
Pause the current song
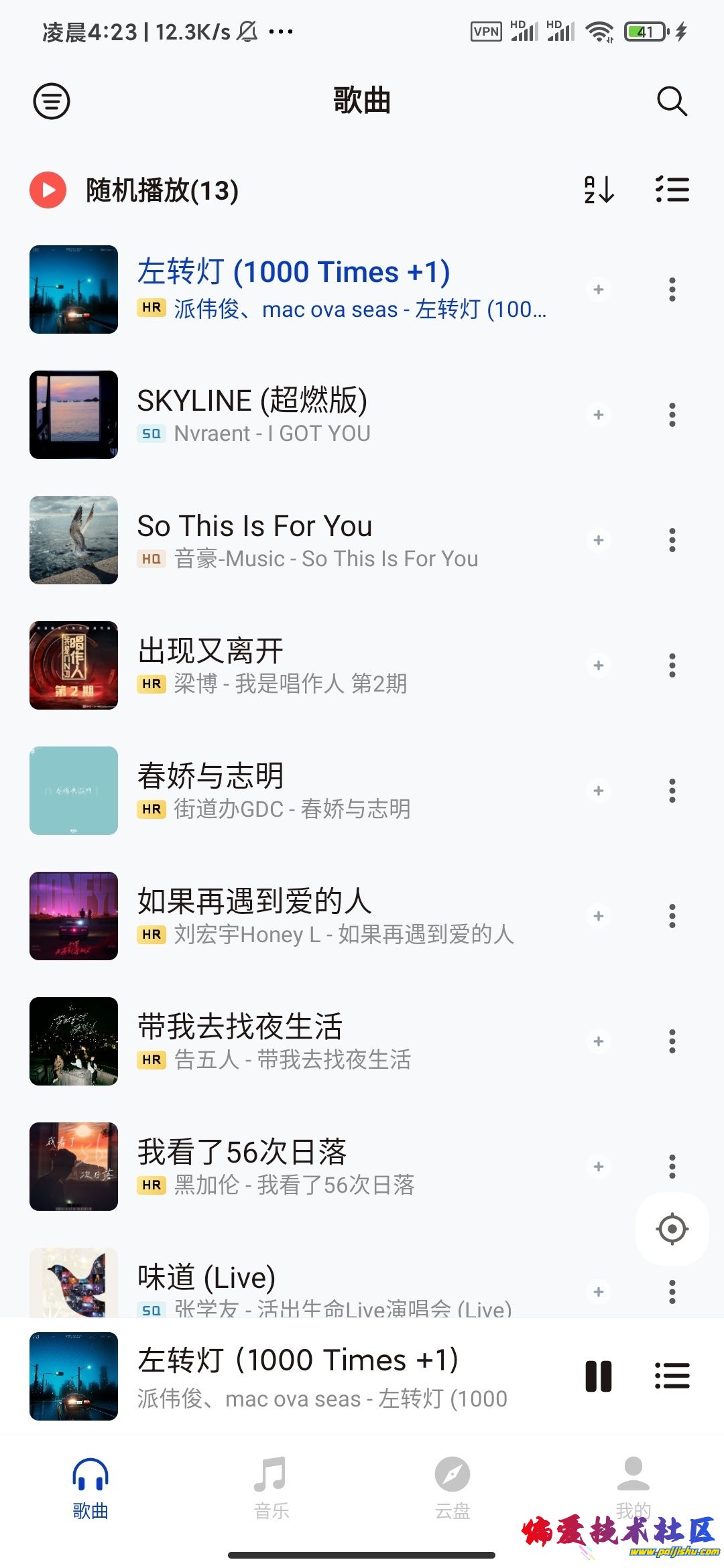pyautogui.click(x=599, y=1376)
